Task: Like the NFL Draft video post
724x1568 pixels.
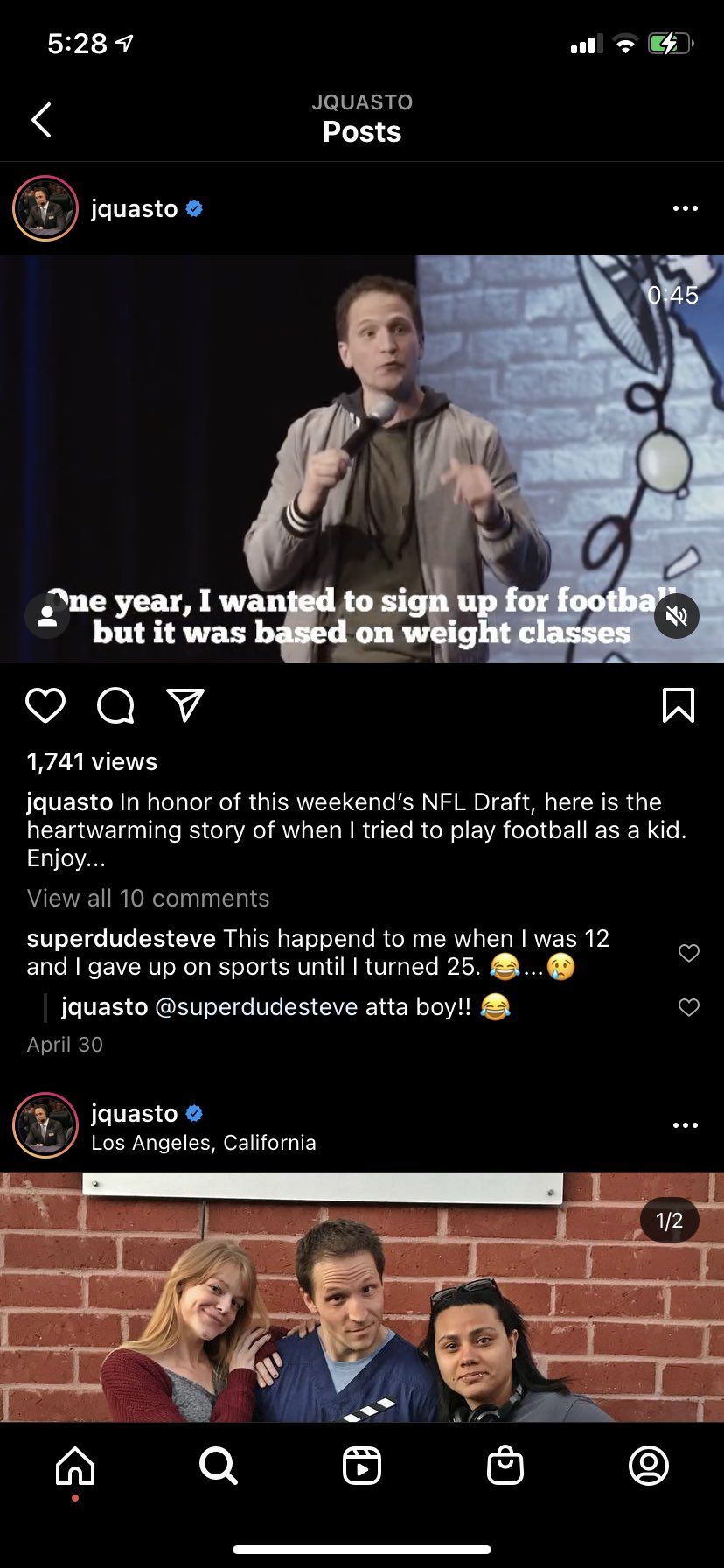Action: pyautogui.click(x=45, y=705)
